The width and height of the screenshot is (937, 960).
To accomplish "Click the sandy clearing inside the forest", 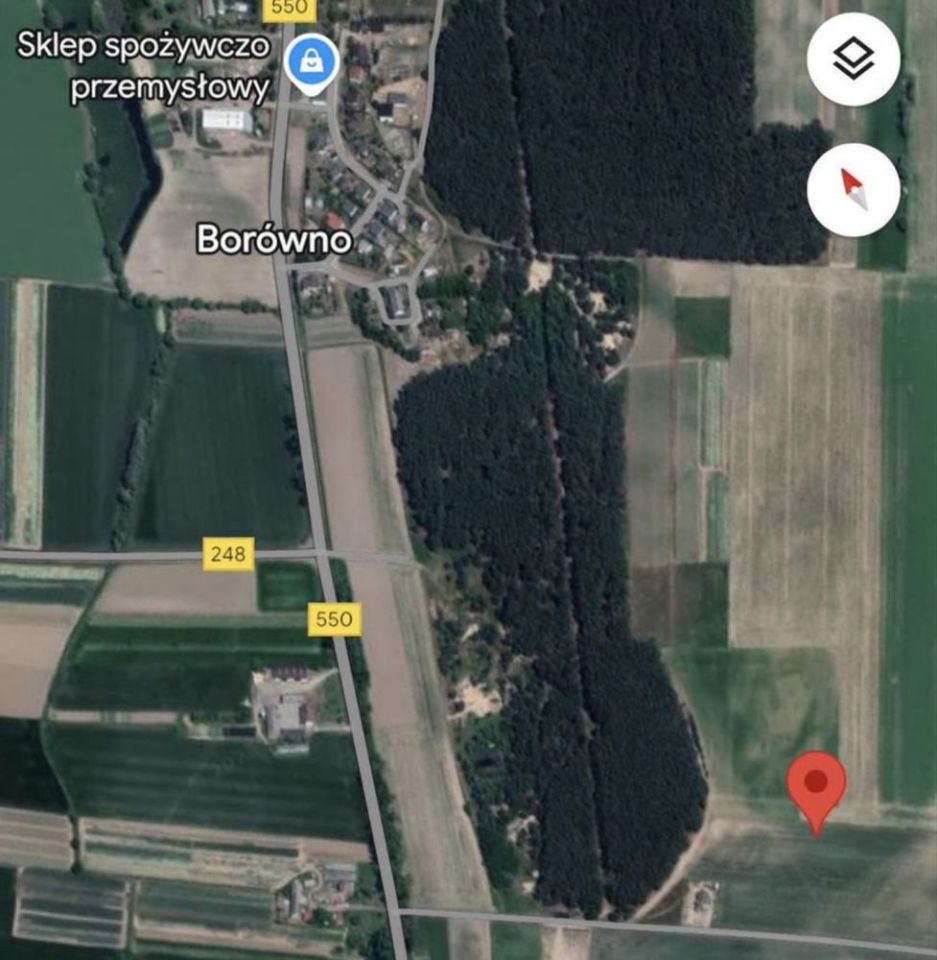I will pos(540,270).
